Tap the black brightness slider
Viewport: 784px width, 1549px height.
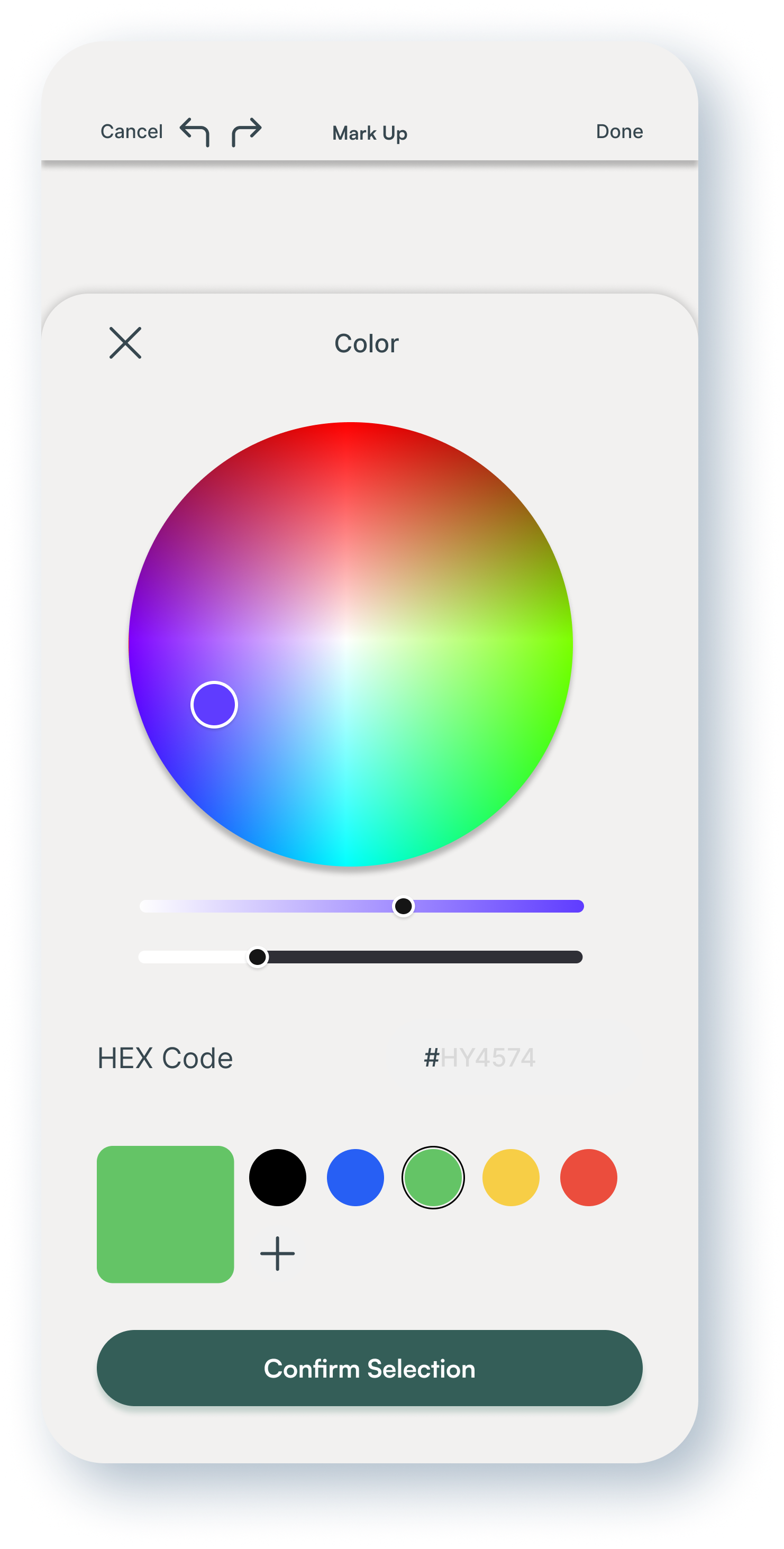click(361, 956)
